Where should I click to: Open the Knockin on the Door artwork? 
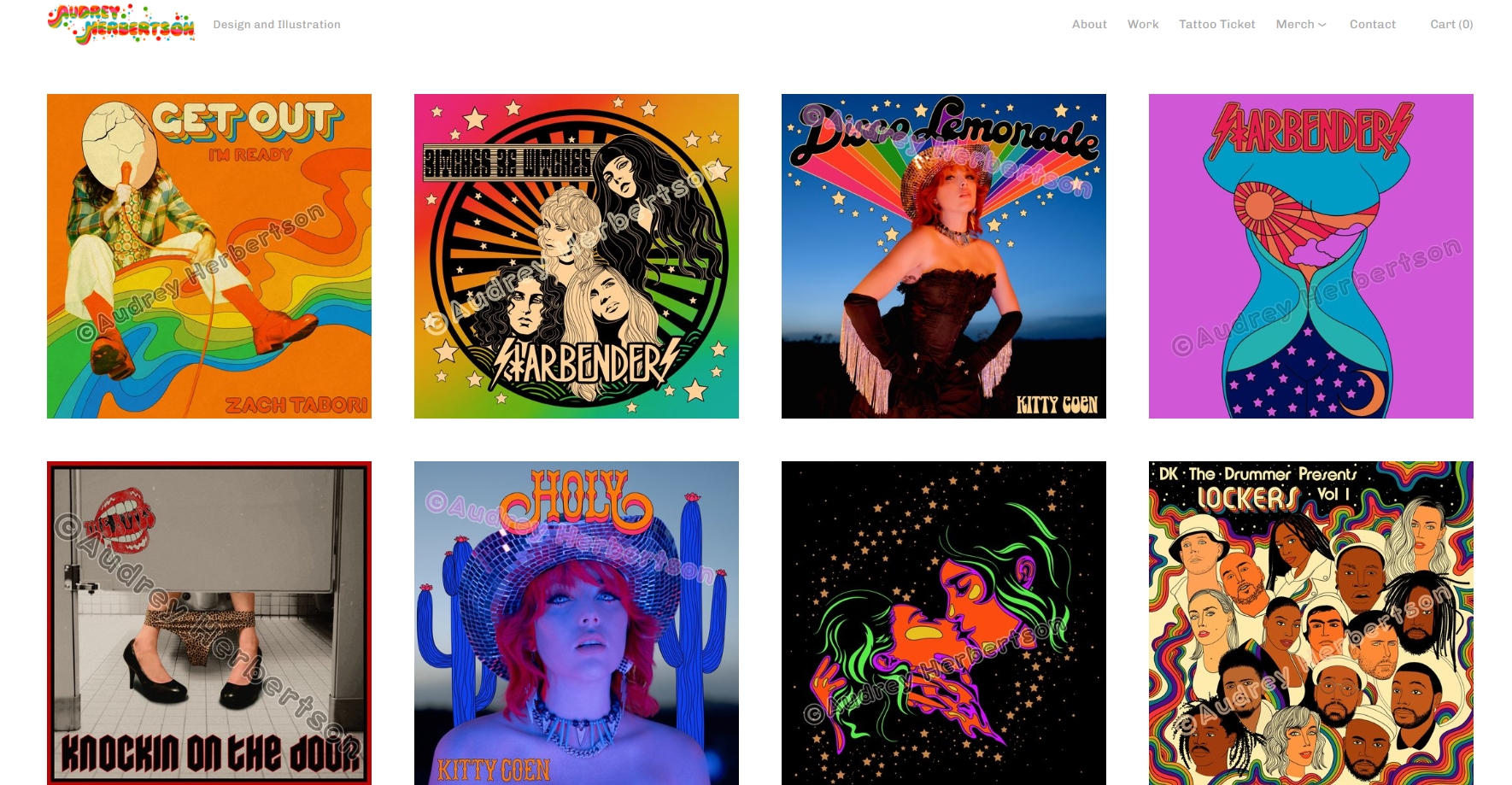click(209, 623)
